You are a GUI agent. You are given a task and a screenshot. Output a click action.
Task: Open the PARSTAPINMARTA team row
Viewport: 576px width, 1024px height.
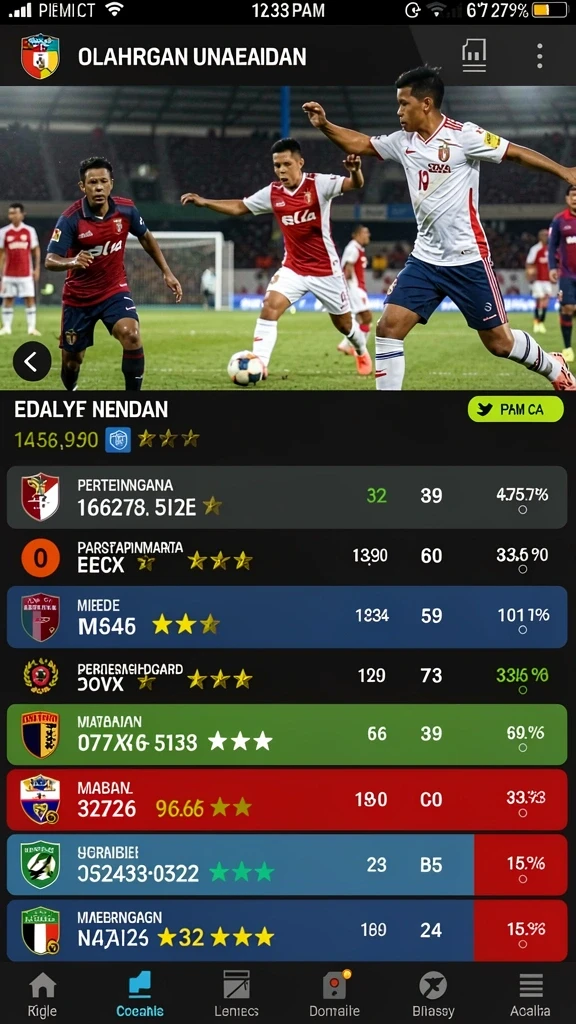pyautogui.click(x=287, y=556)
